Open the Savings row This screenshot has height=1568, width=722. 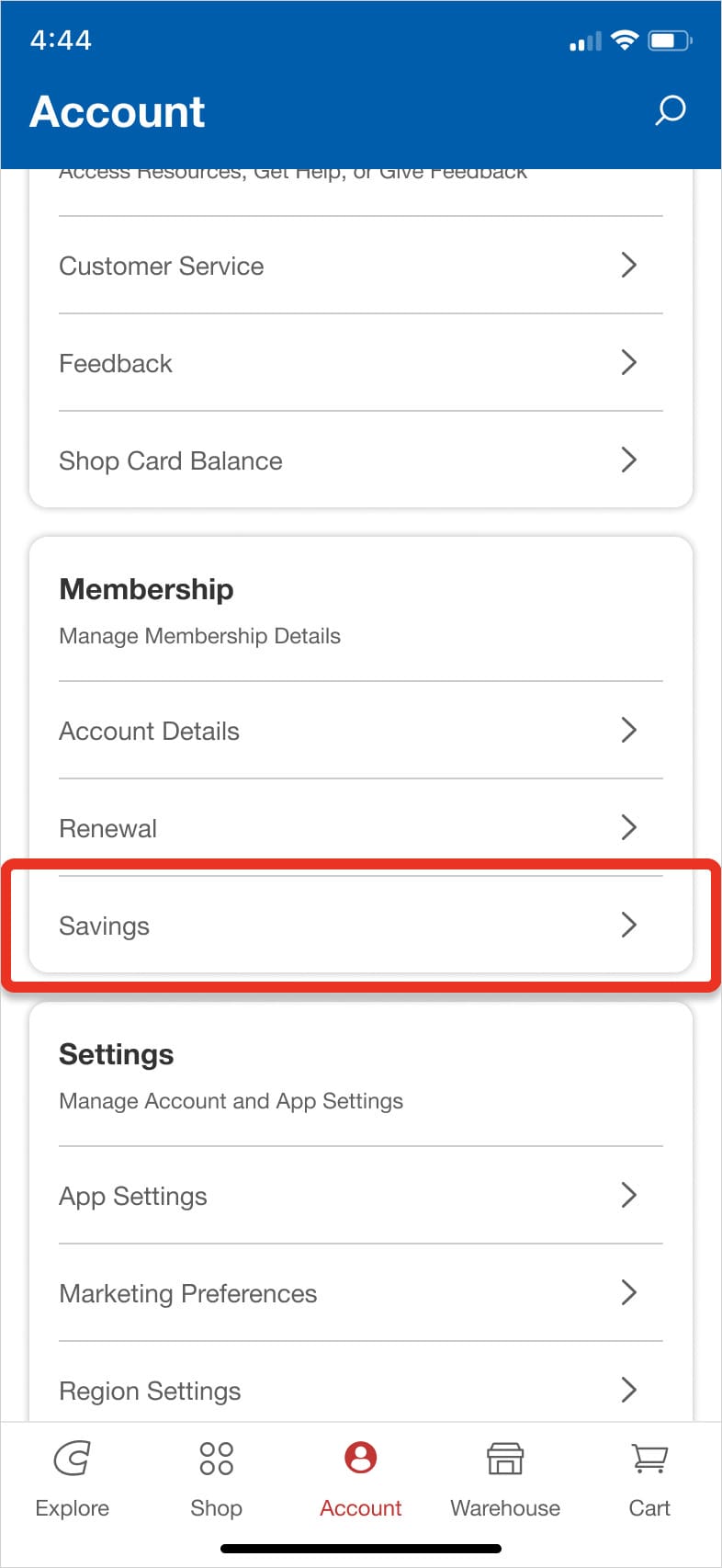coord(361,926)
